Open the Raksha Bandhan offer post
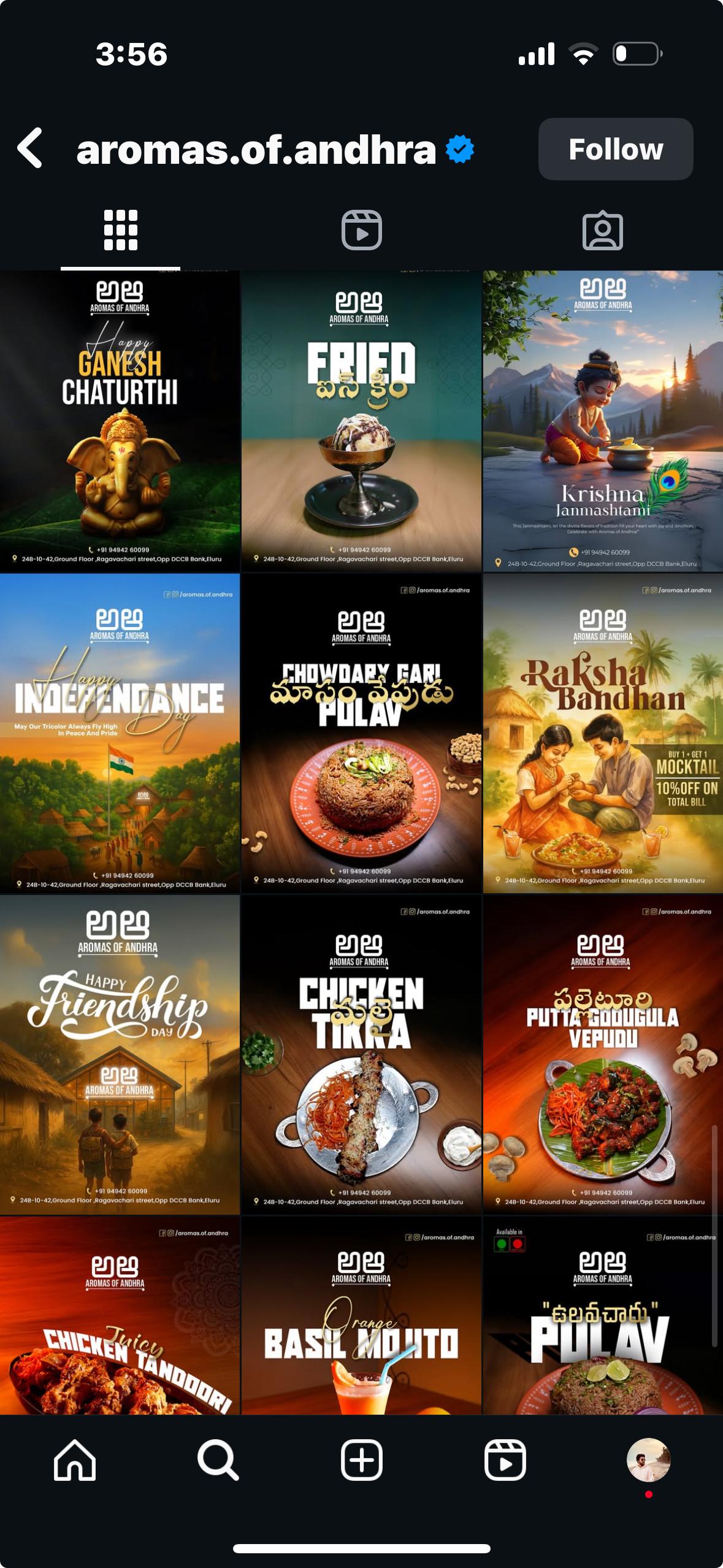723x1568 pixels. tap(603, 733)
